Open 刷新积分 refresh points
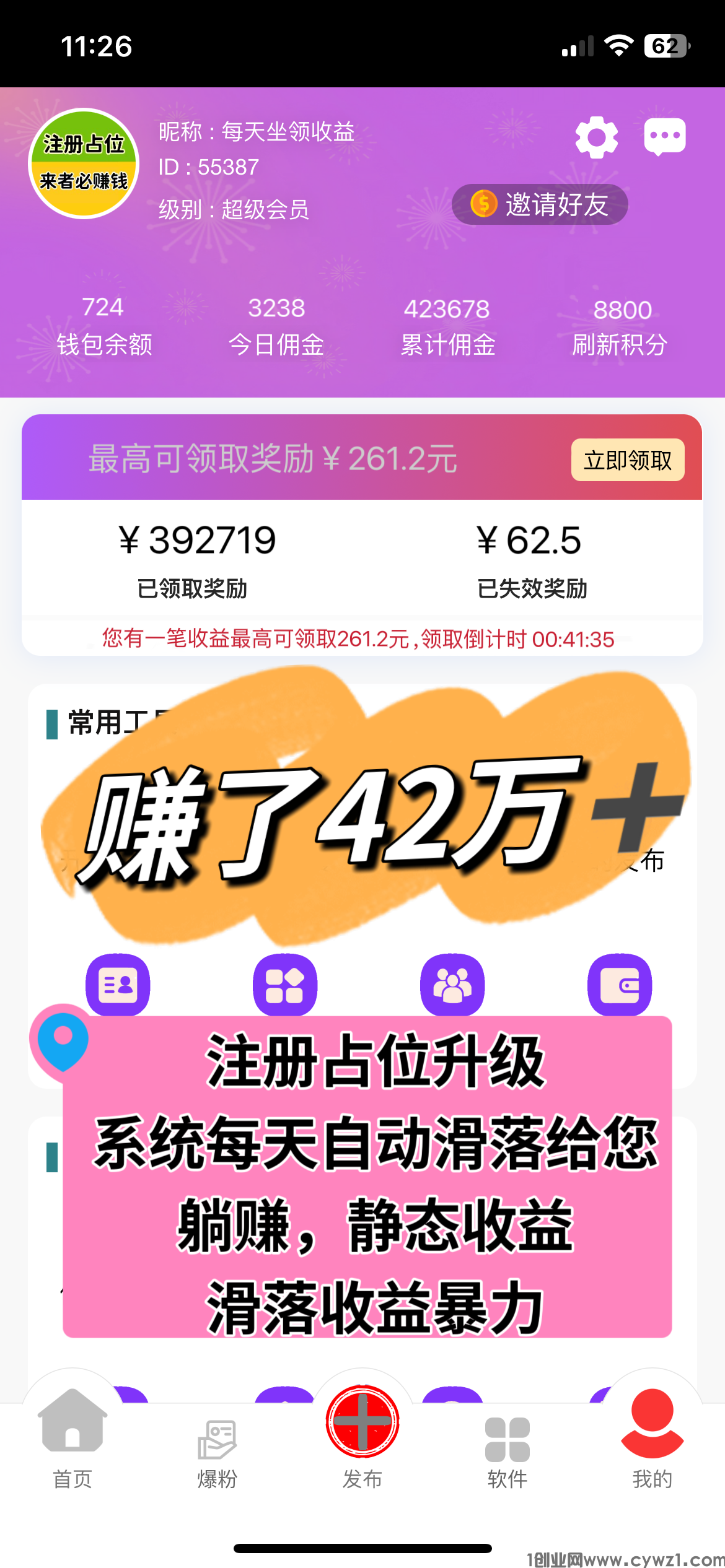Image resolution: width=725 pixels, height=1568 pixels. coord(620,327)
